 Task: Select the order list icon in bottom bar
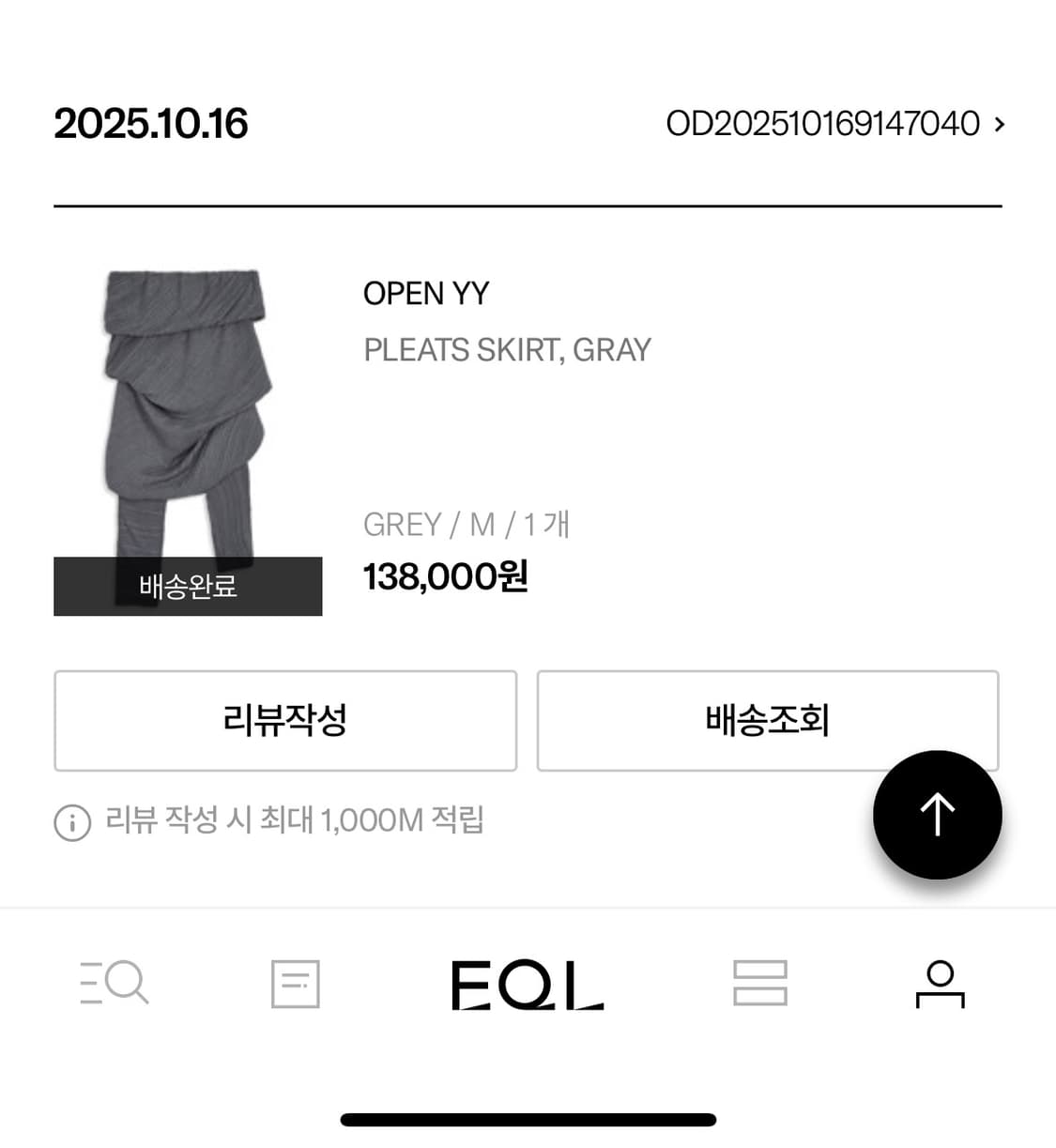tap(295, 983)
